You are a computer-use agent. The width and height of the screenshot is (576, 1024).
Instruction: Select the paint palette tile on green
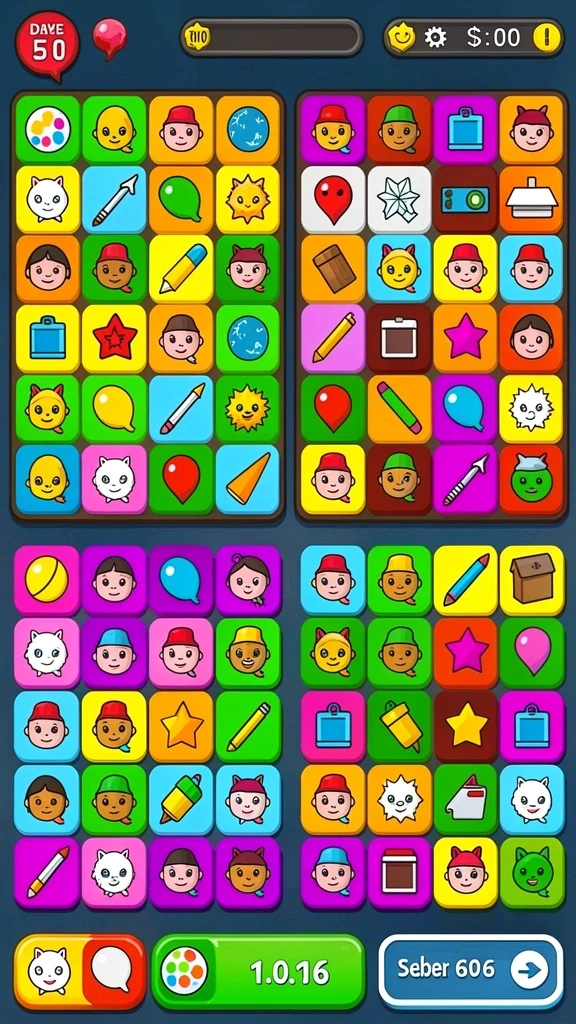point(48,129)
